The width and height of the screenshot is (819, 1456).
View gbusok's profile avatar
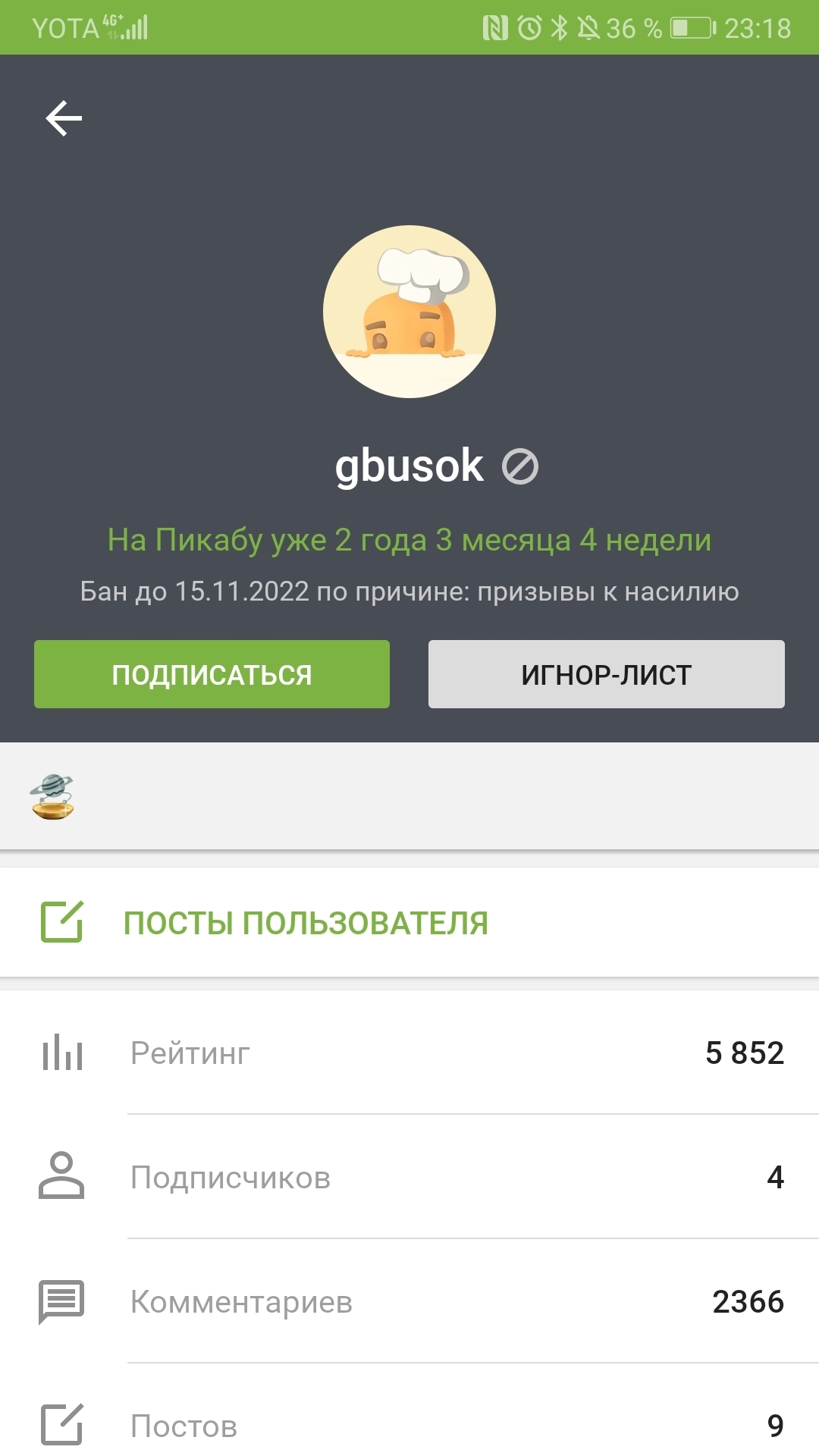point(409,312)
